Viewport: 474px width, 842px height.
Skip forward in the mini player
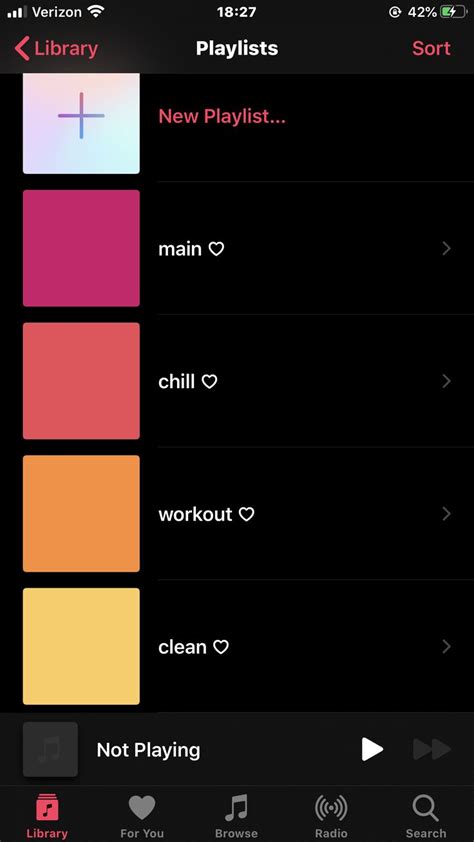tap(432, 749)
